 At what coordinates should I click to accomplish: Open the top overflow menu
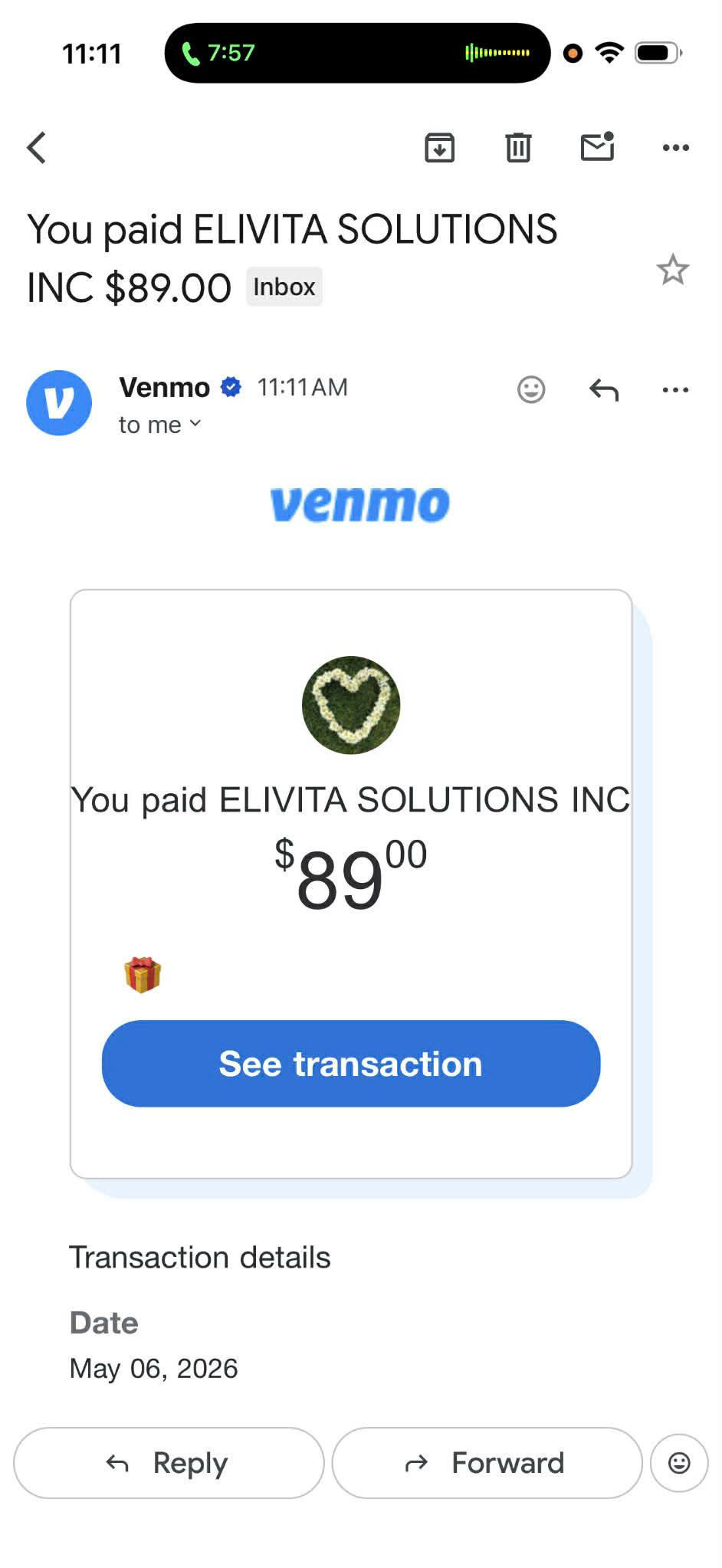tap(675, 148)
